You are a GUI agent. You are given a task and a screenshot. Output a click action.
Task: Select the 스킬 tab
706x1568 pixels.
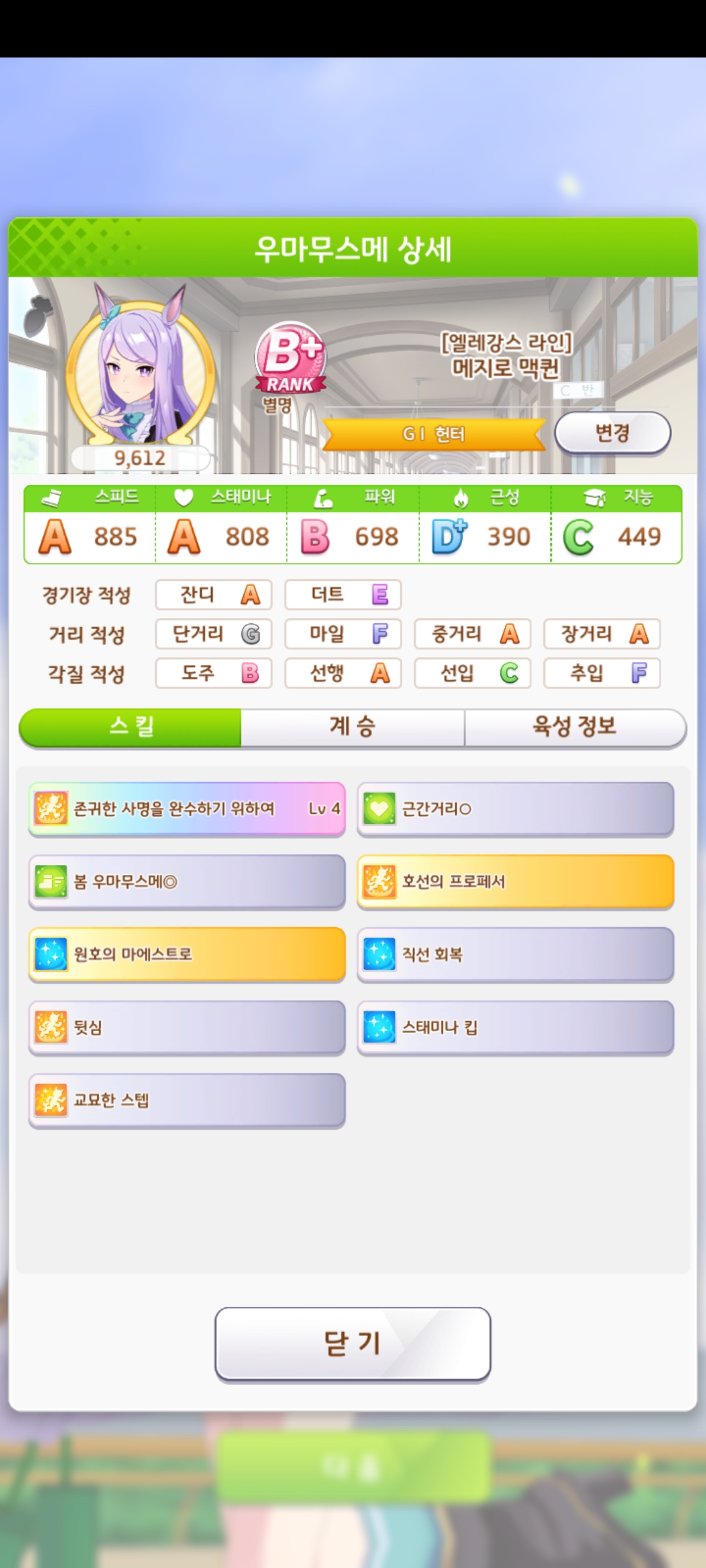(x=131, y=727)
